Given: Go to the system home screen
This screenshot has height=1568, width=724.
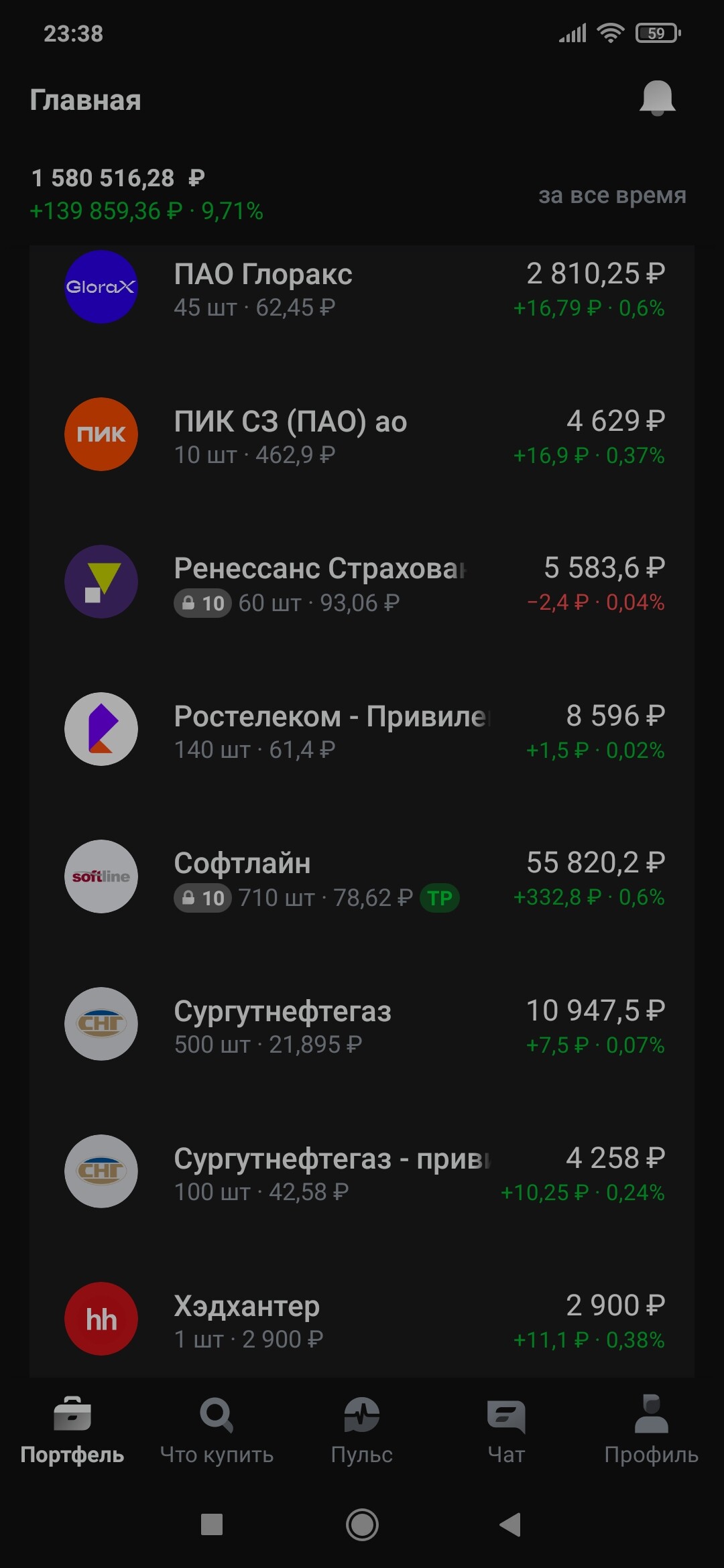Looking at the screenshot, I should [362, 1525].
